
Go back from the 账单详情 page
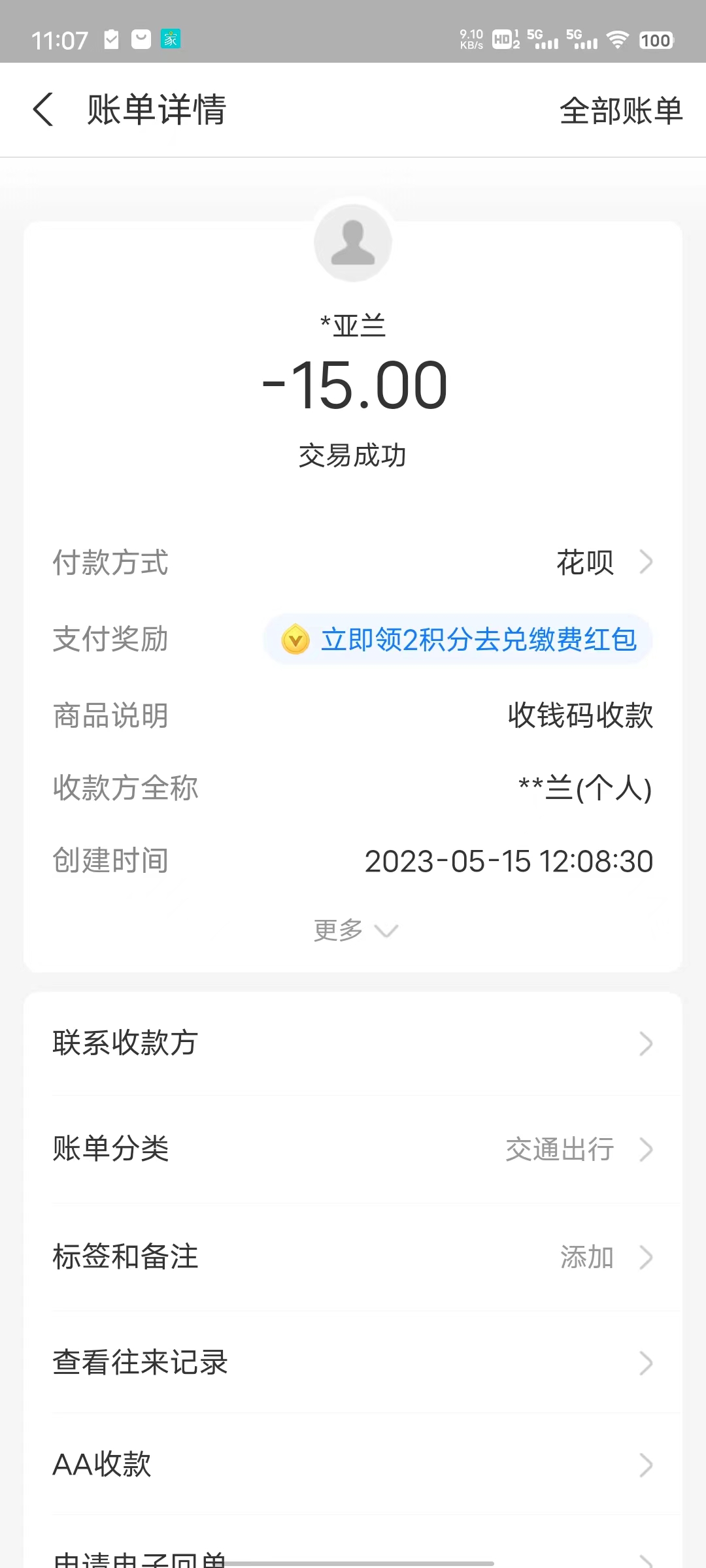coord(43,109)
